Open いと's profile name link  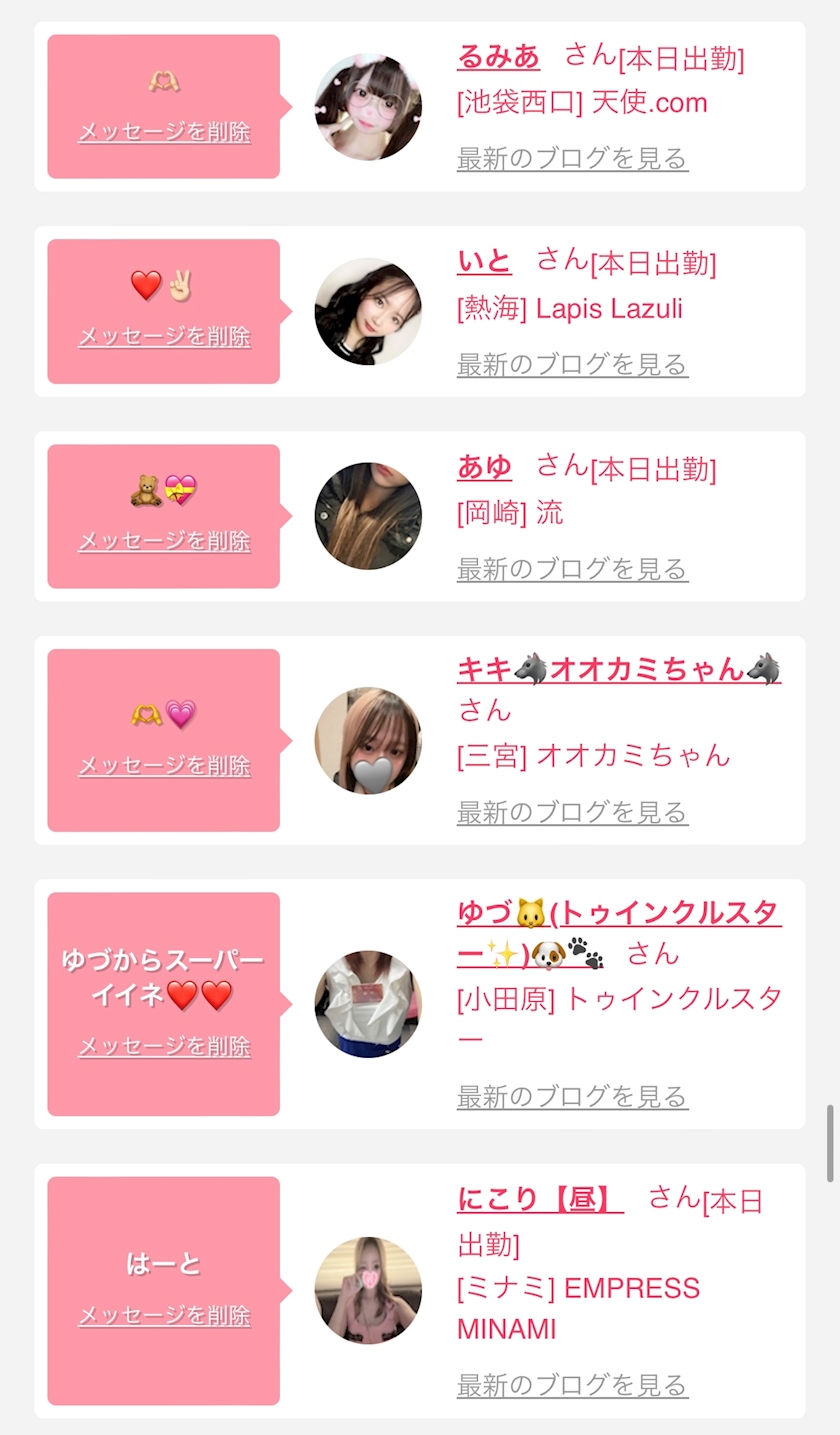pyautogui.click(x=484, y=262)
